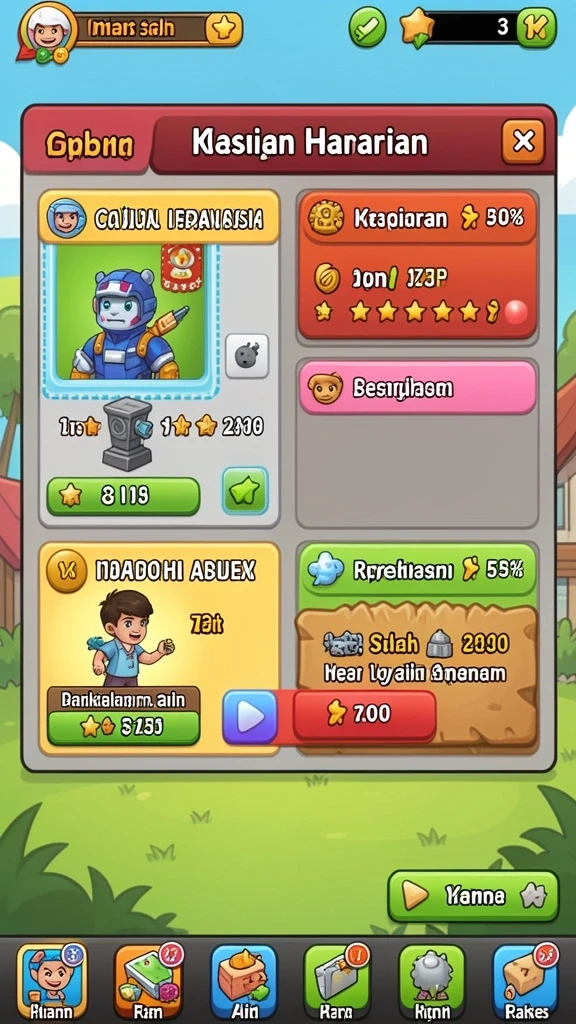Open the orange Ktapioran 50% banner
The width and height of the screenshot is (576, 1024).
[418, 218]
